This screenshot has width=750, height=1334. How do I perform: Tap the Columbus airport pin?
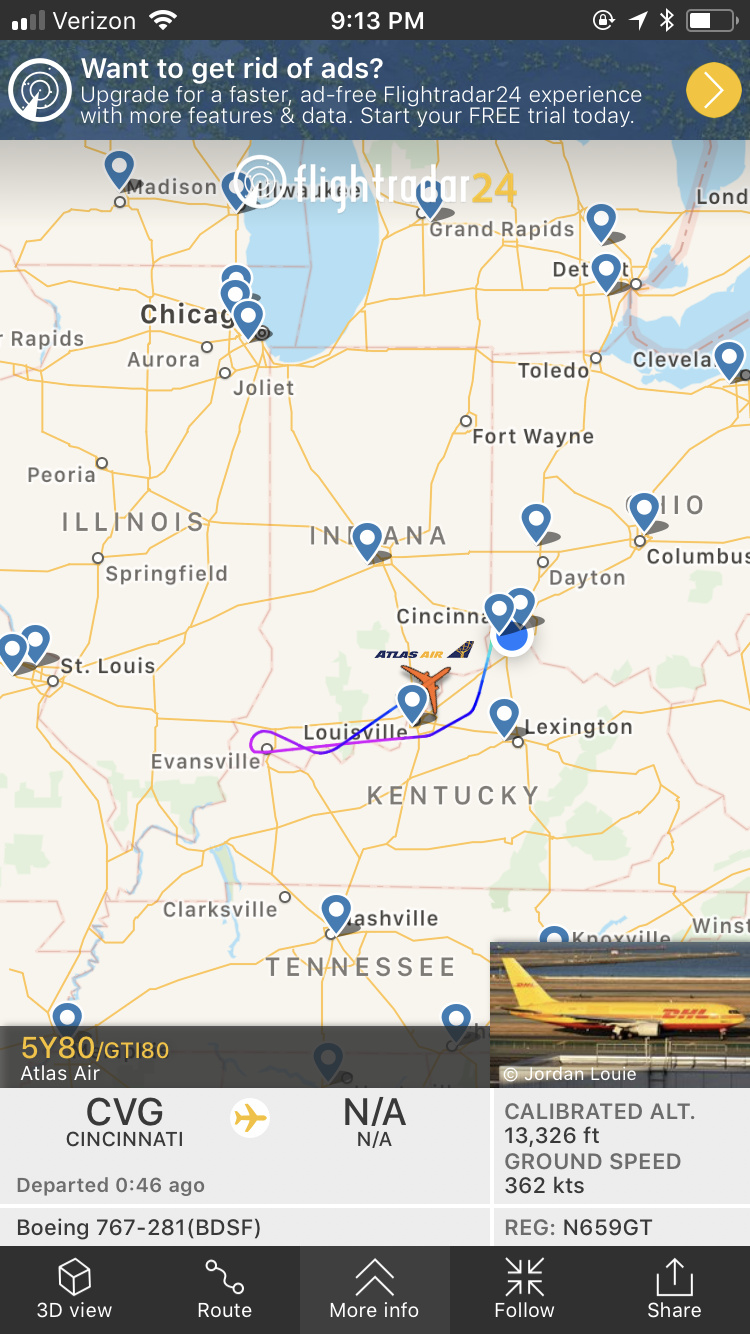643,510
